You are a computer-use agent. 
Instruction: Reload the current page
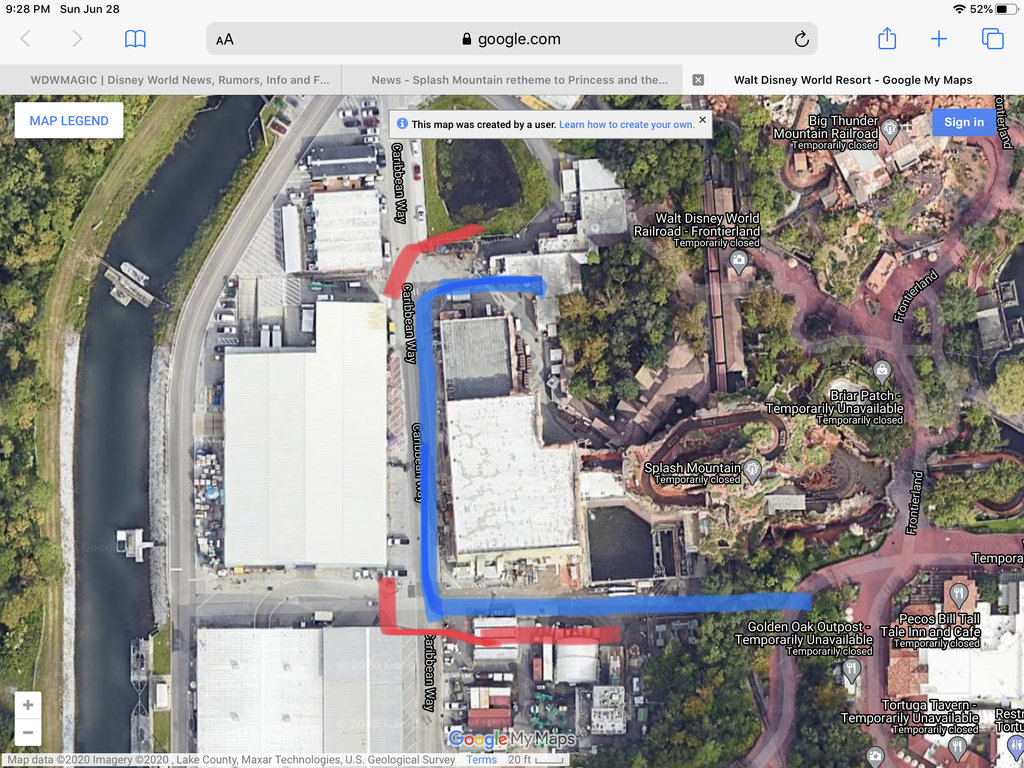point(800,39)
